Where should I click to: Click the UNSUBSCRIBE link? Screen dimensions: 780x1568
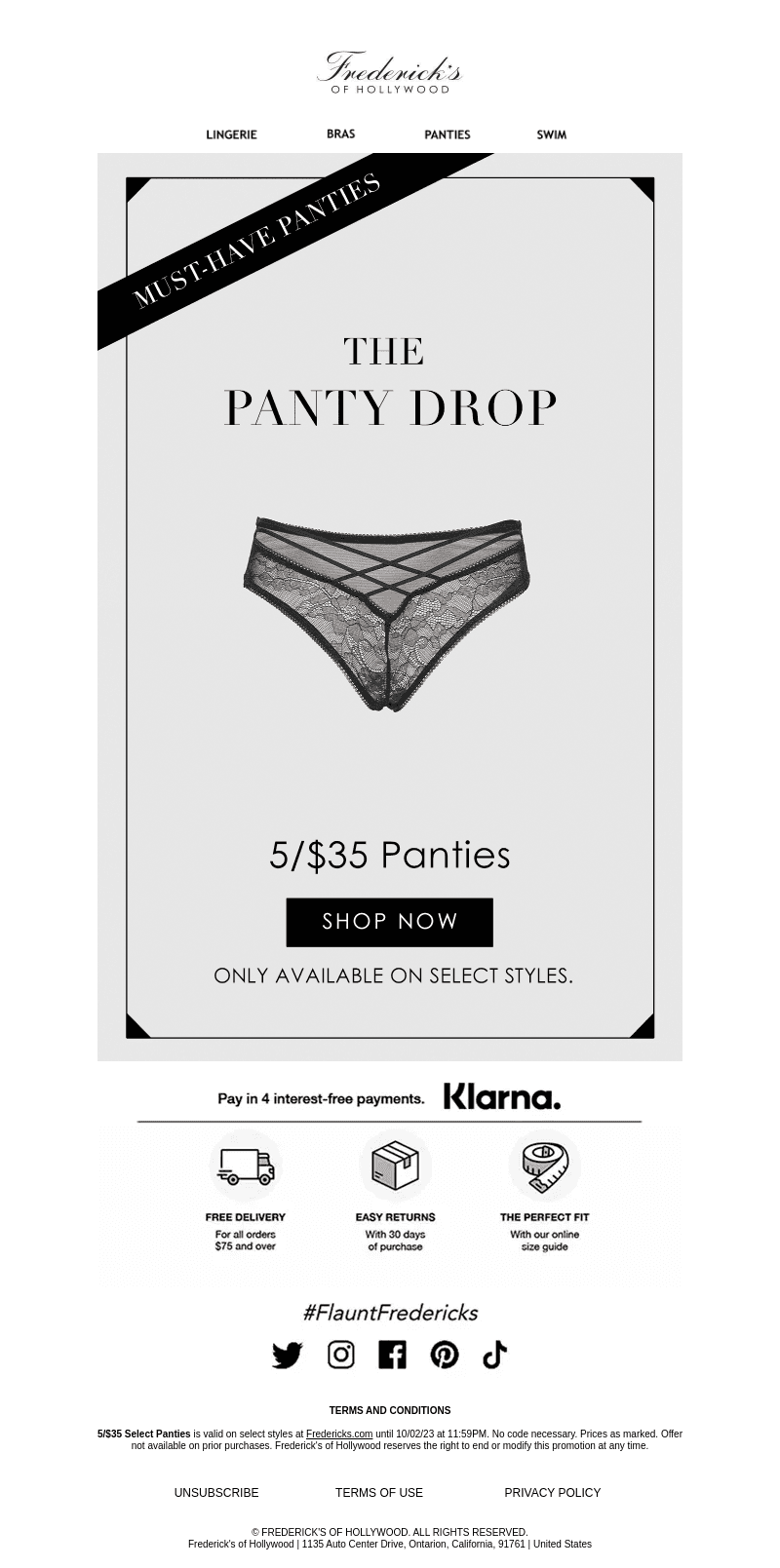(x=216, y=1493)
